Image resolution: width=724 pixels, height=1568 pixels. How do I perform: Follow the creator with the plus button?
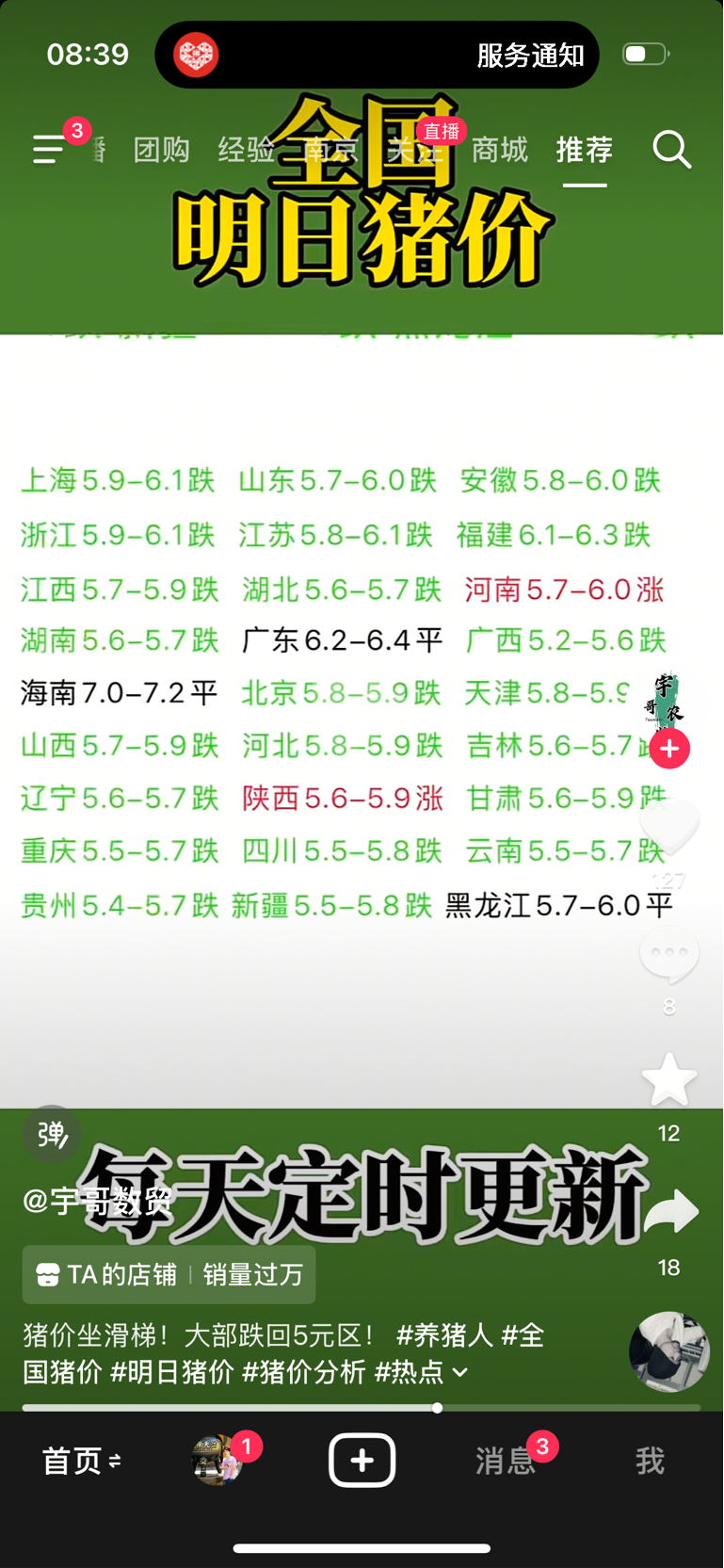tap(669, 749)
